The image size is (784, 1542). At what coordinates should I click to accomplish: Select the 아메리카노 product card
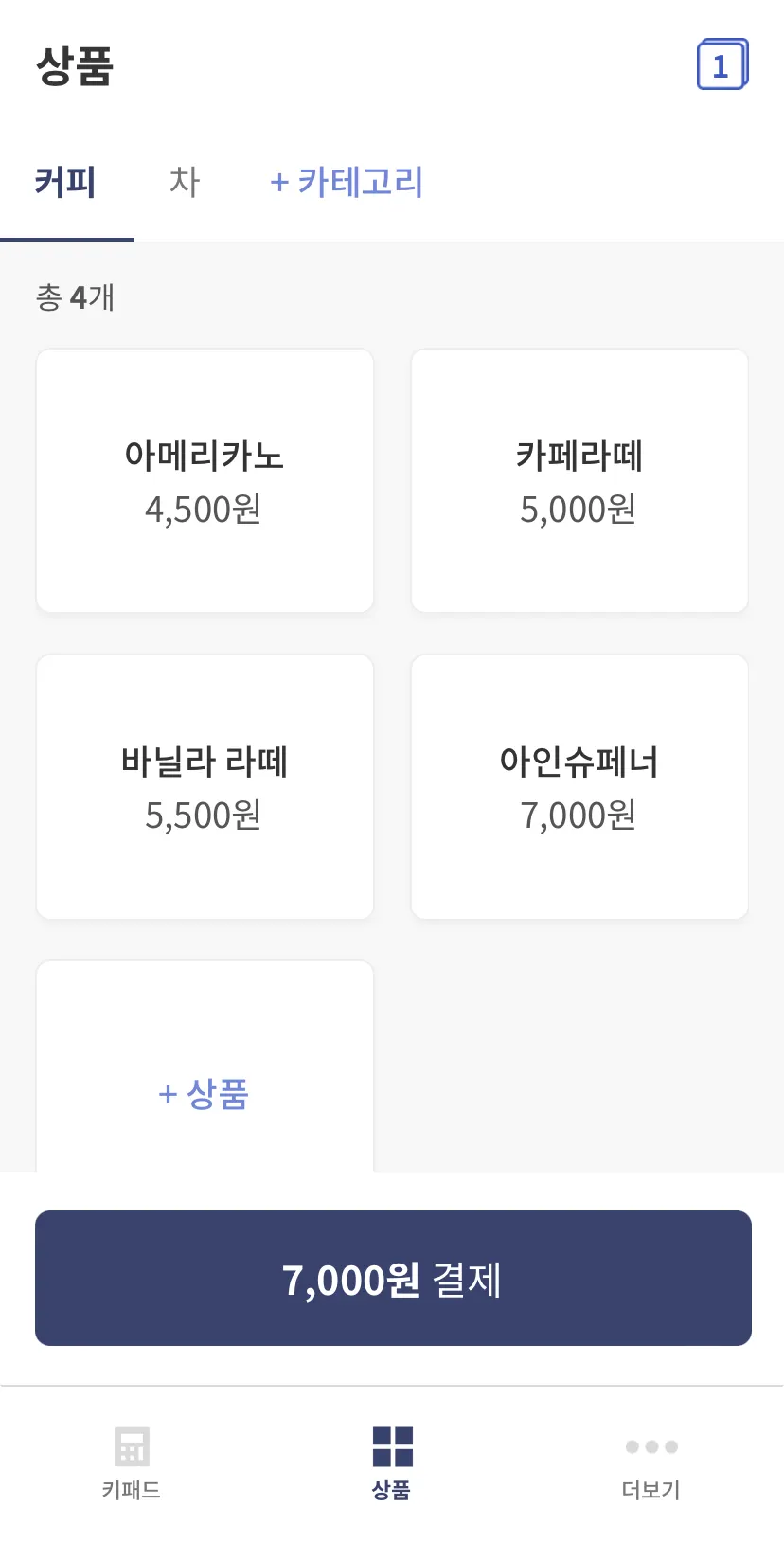tap(205, 481)
